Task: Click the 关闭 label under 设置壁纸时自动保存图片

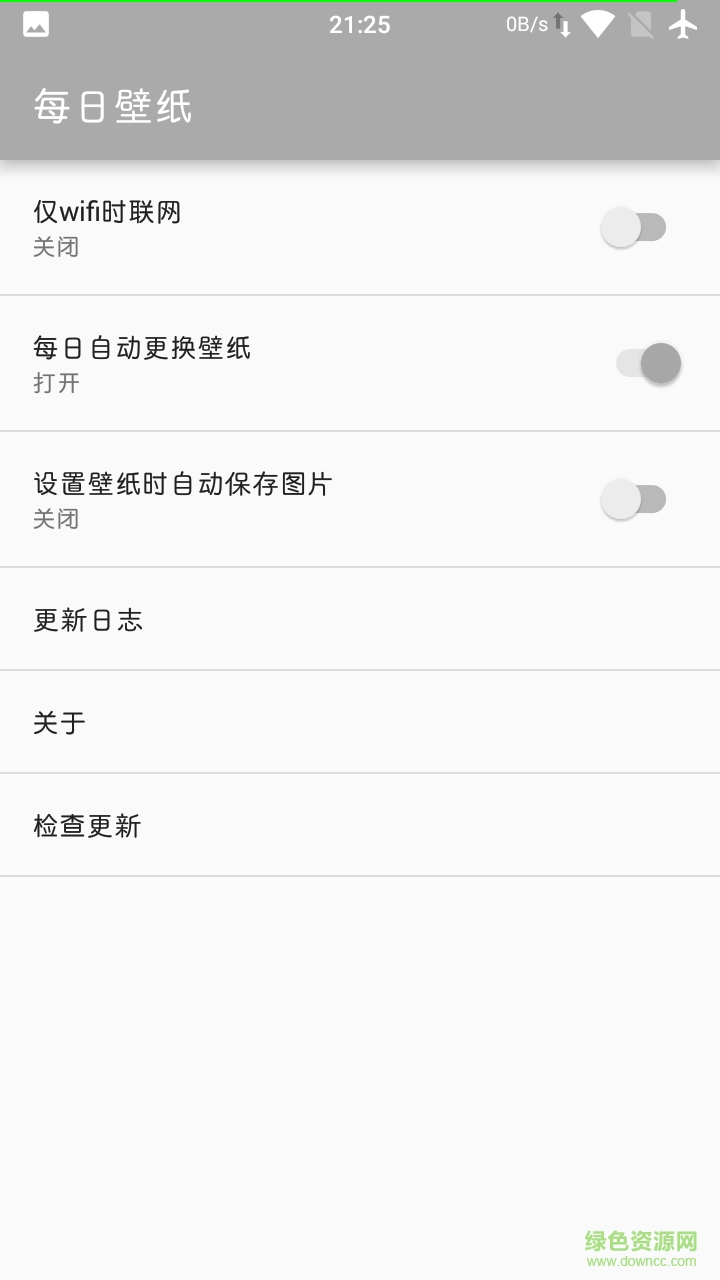Action: (x=57, y=519)
